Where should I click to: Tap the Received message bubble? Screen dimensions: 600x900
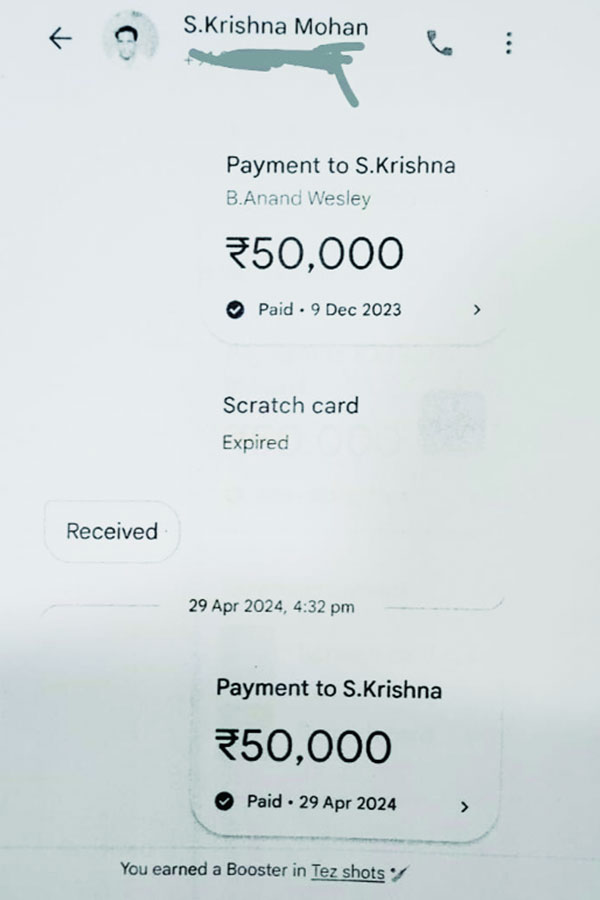point(112,532)
